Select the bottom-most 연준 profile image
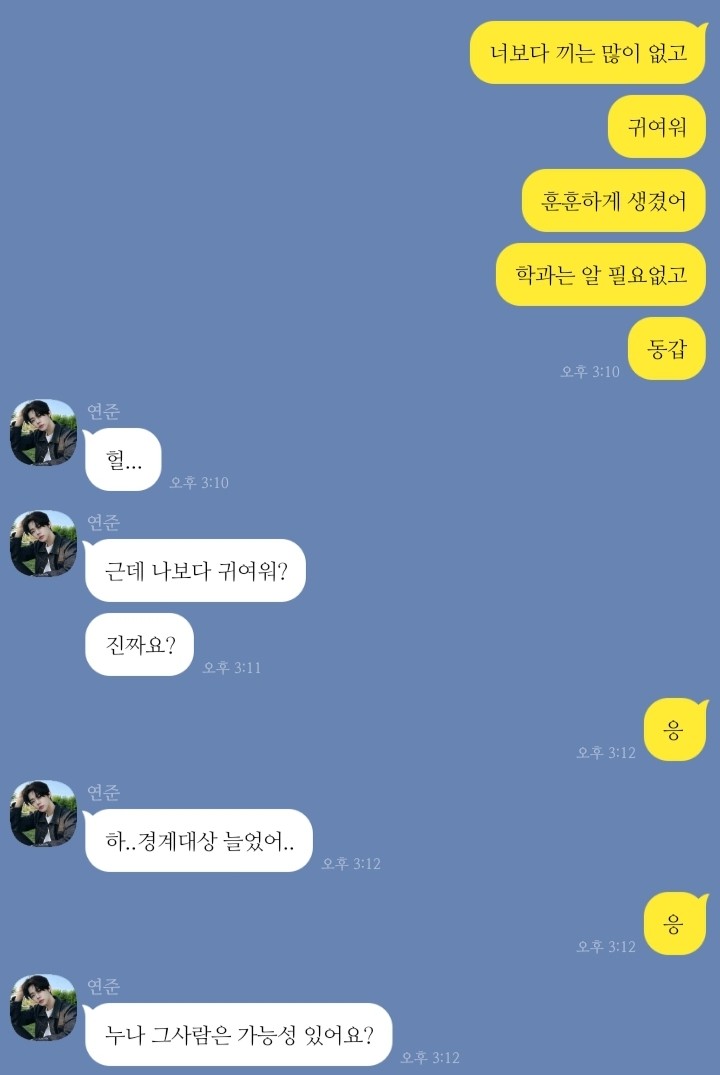Image resolution: width=720 pixels, height=1075 pixels. [x=42, y=1013]
